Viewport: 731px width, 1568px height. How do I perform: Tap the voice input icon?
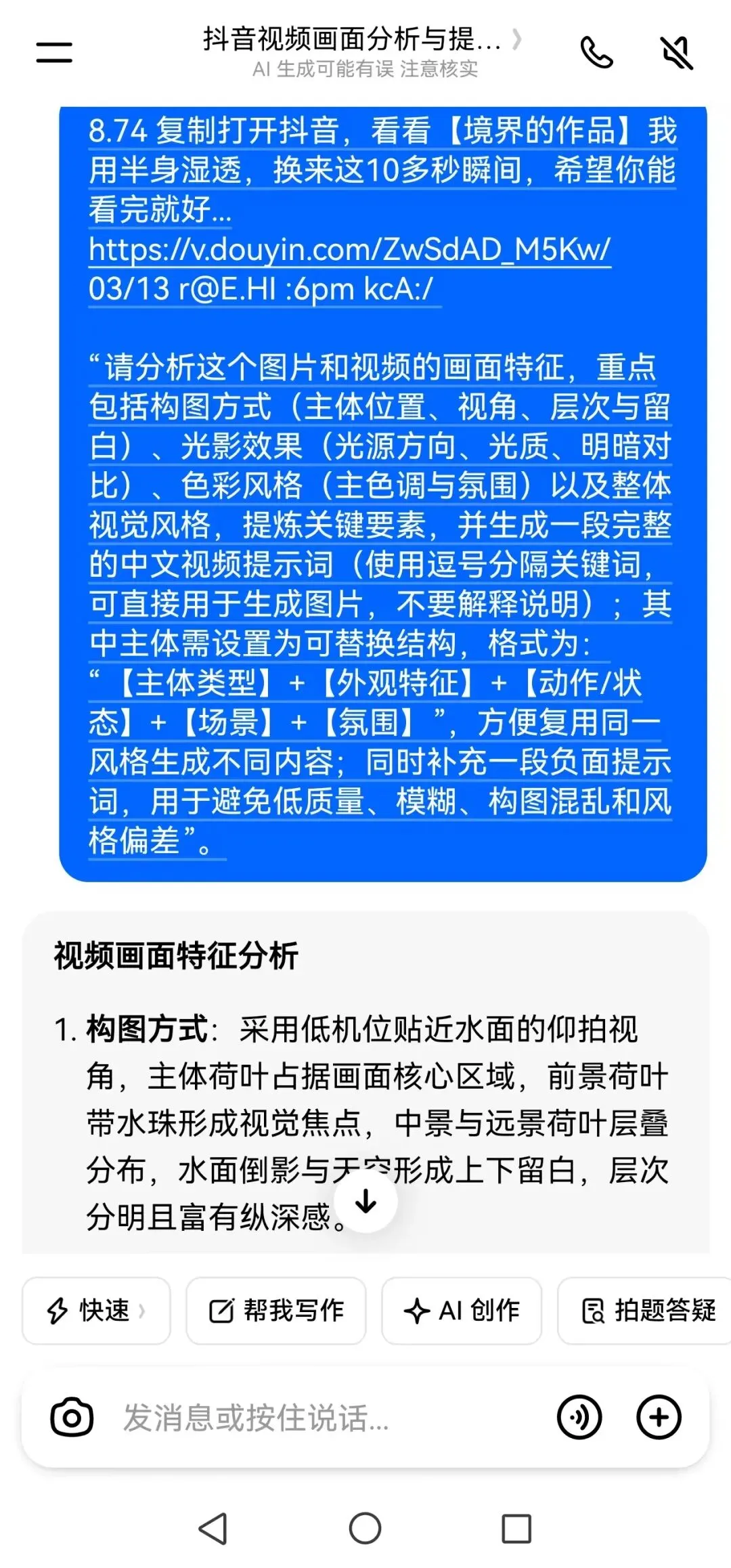tap(579, 1417)
